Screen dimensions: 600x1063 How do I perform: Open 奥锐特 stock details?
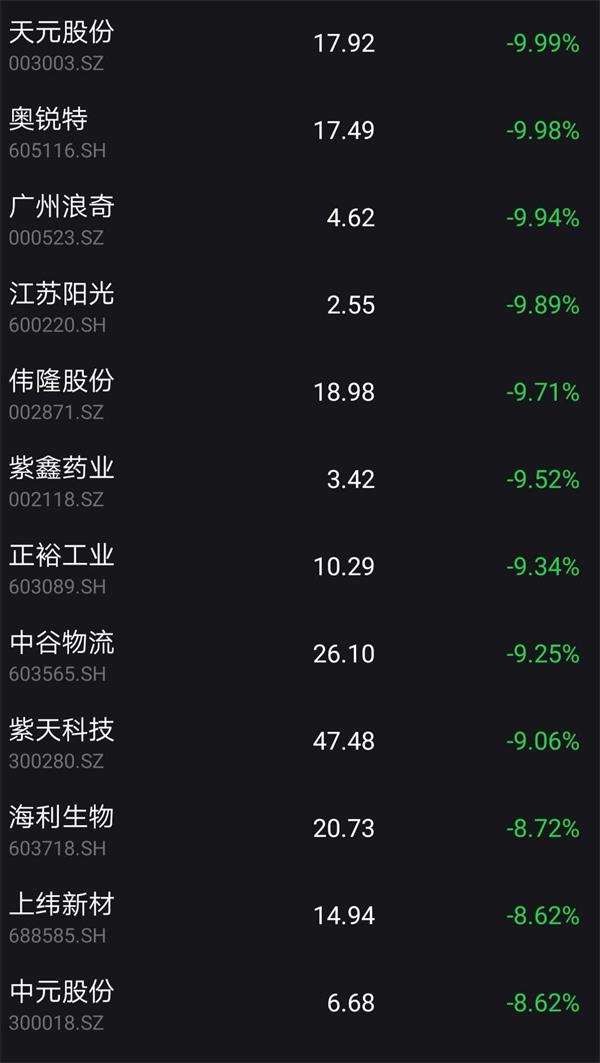pos(300,131)
